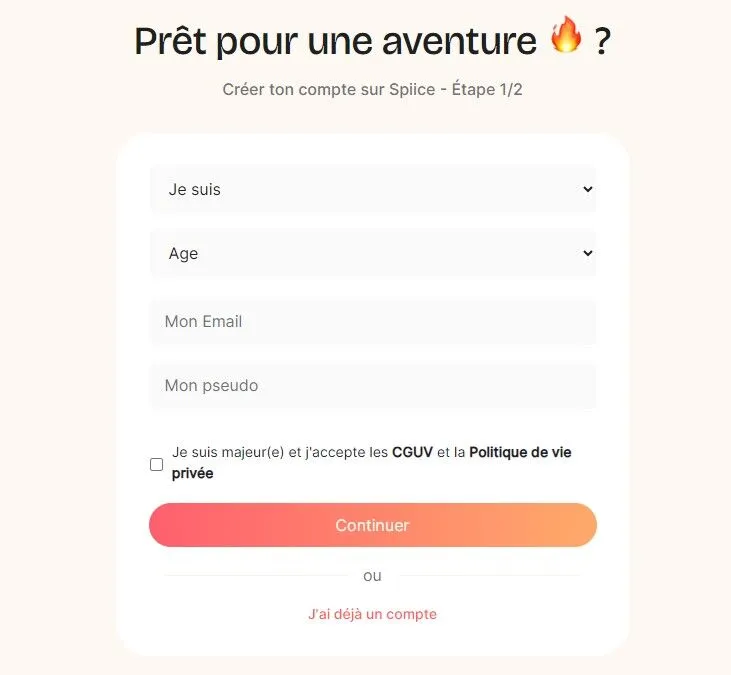This screenshot has height=675, width=731.
Task: Tap the Continuer button
Action: click(x=372, y=525)
